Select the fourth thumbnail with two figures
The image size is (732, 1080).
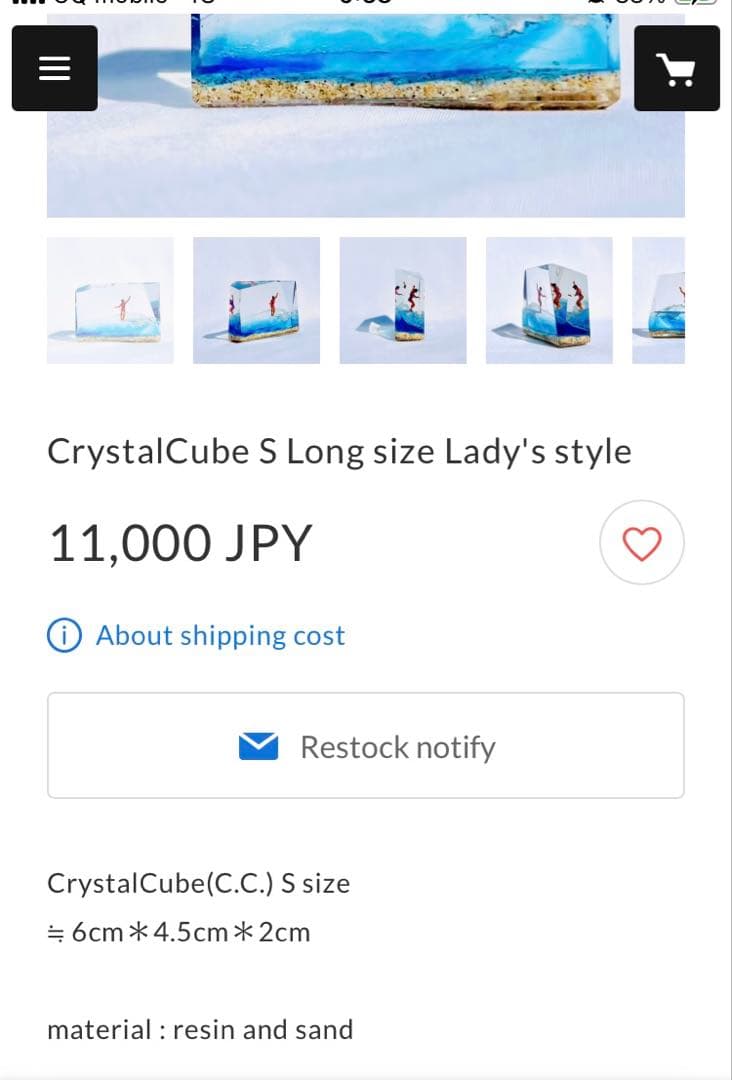point(549,300)
